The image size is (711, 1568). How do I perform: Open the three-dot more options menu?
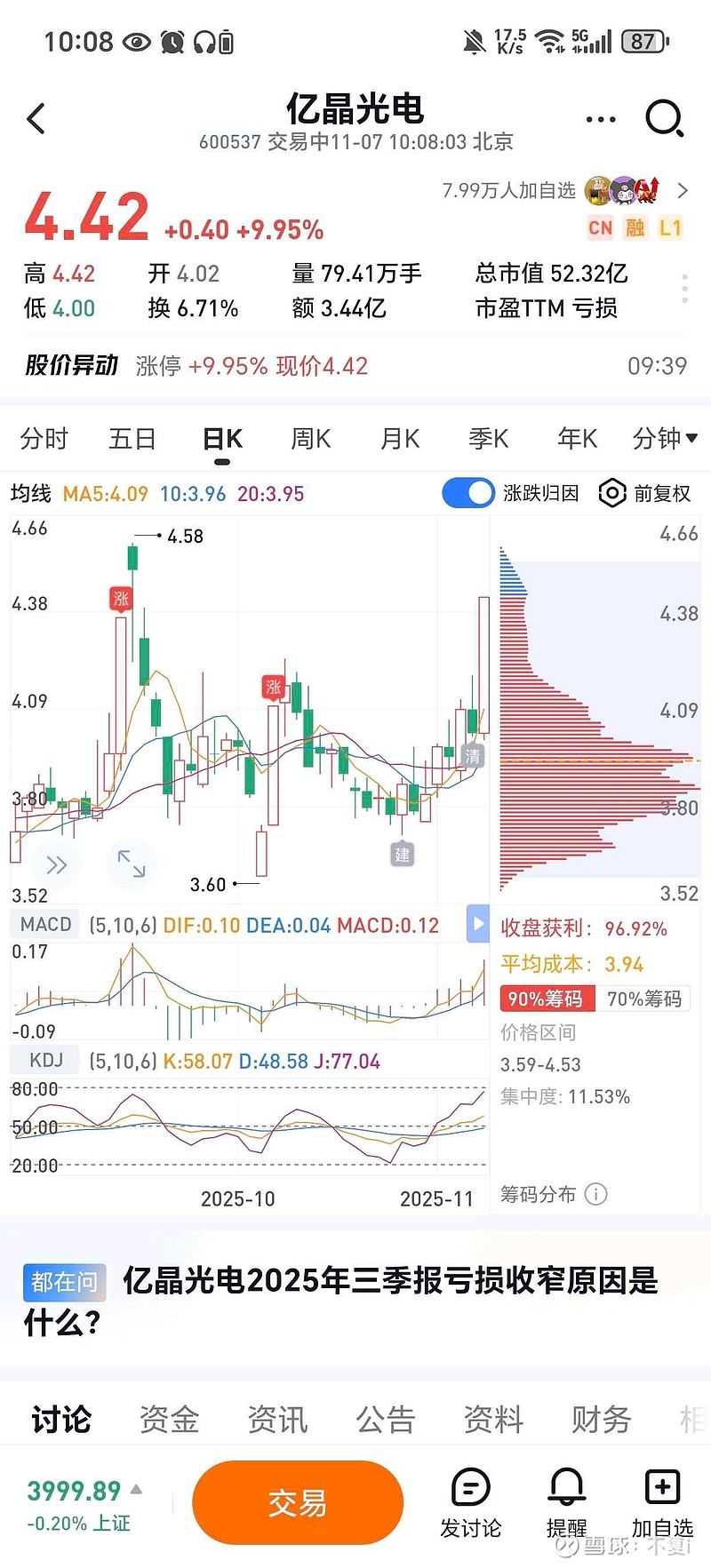tap(601, 119)
